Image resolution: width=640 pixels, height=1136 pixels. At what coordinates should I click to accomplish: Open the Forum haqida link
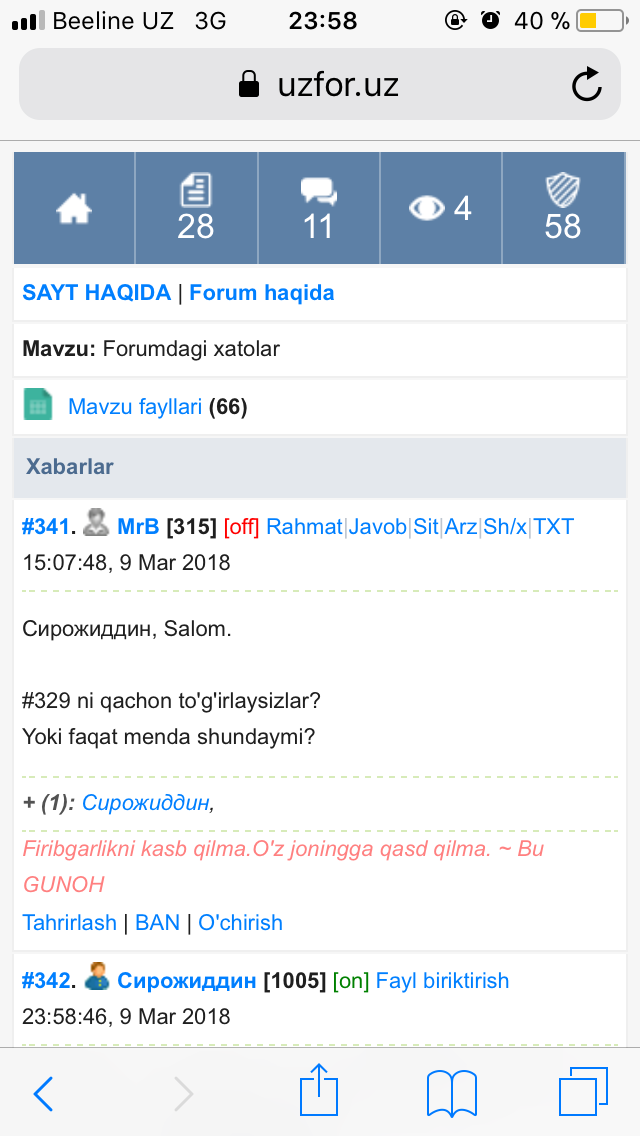coord(262,293)
